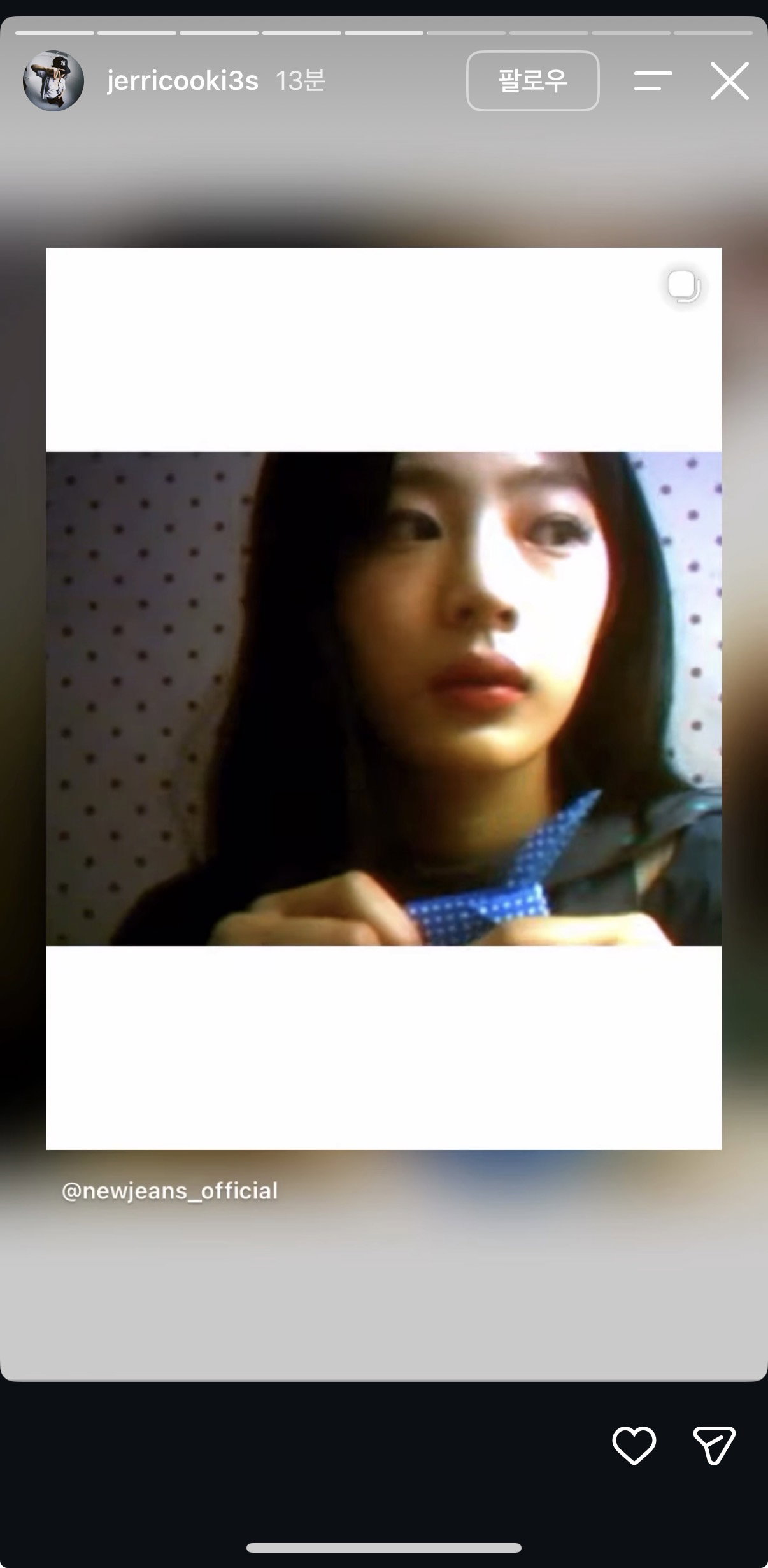The height and width of the screenshot is (1568, 768).
Task: Open the story options menu
Action: pos(653,81)
